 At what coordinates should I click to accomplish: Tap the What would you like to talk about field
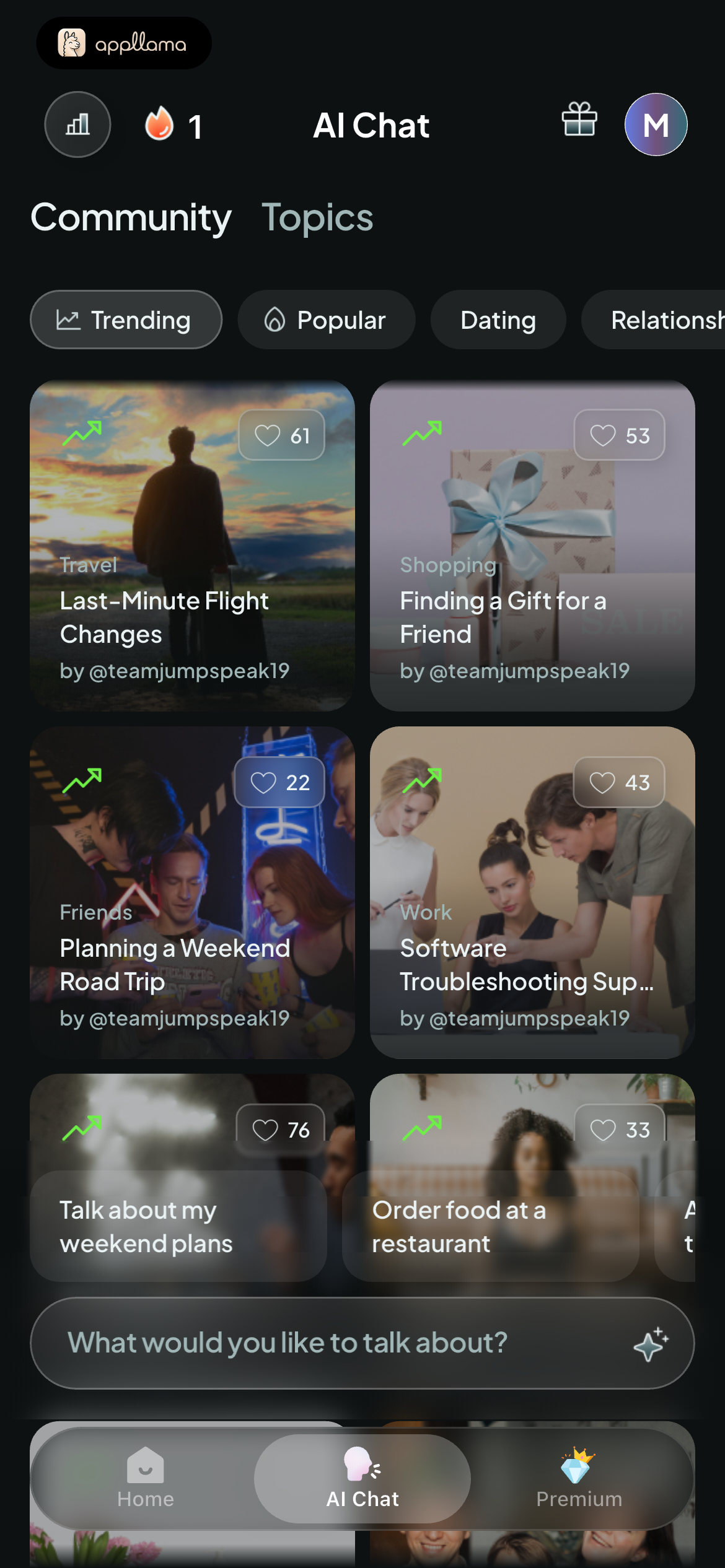(x=362, y=1343)
